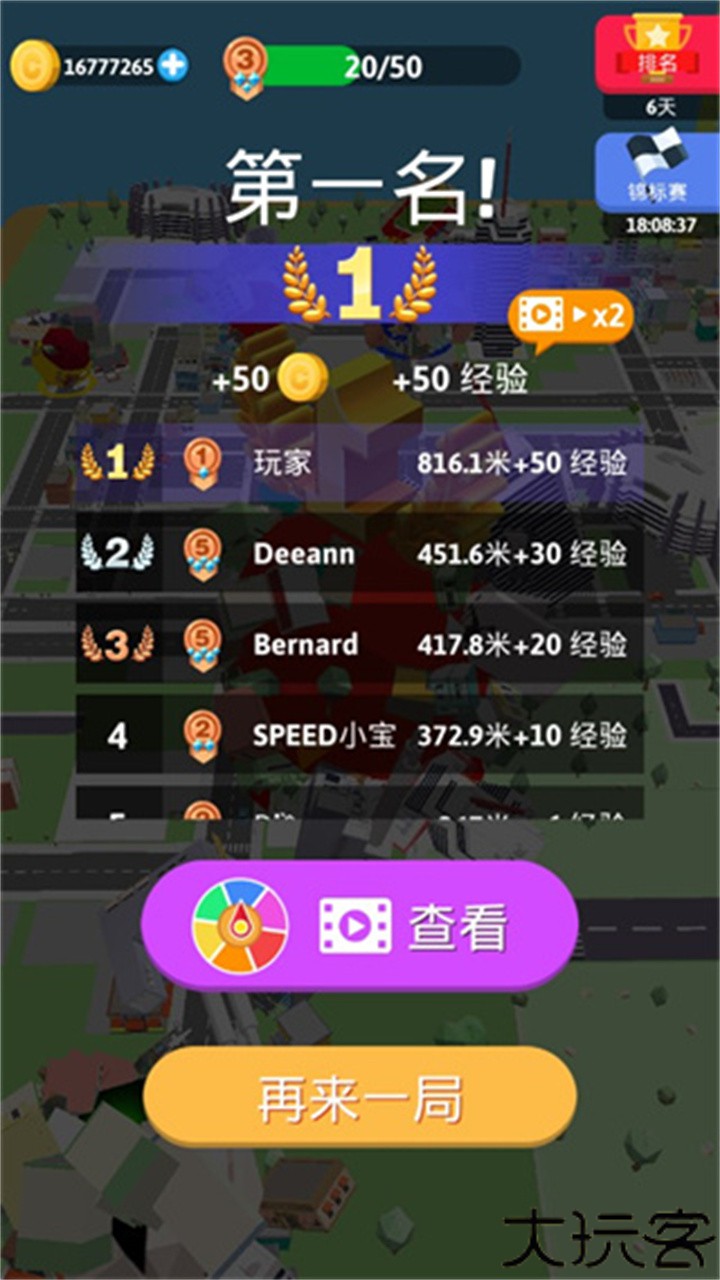Open the 锦标赛 tournament button
This screenshot has width=720, height=1280.
pyautogui.click(x=657, y=170)
